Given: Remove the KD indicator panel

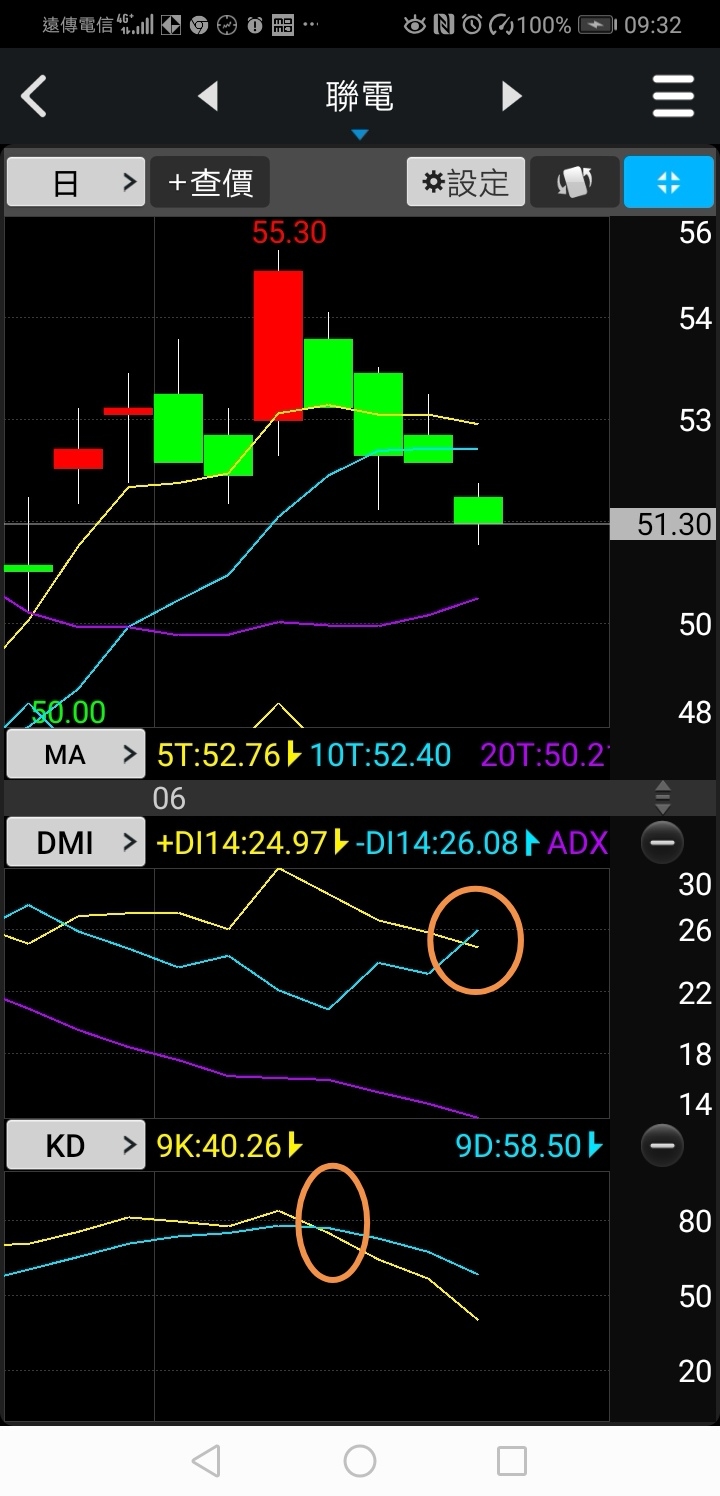Looking at the screenshot, I should [x=662, y=1145].
